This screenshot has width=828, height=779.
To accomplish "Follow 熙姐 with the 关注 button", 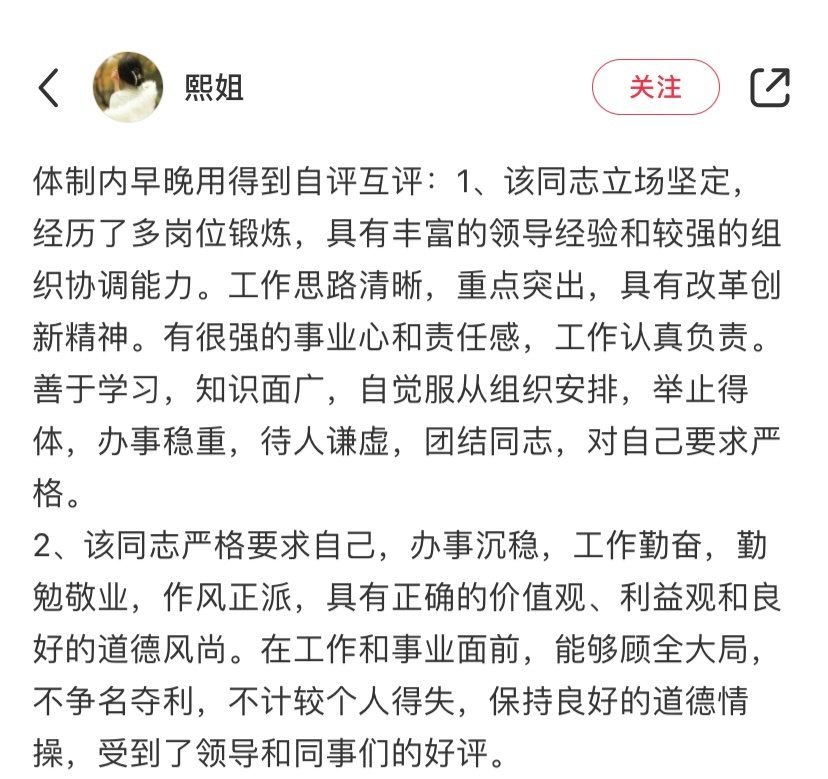I will pos(655,87).
